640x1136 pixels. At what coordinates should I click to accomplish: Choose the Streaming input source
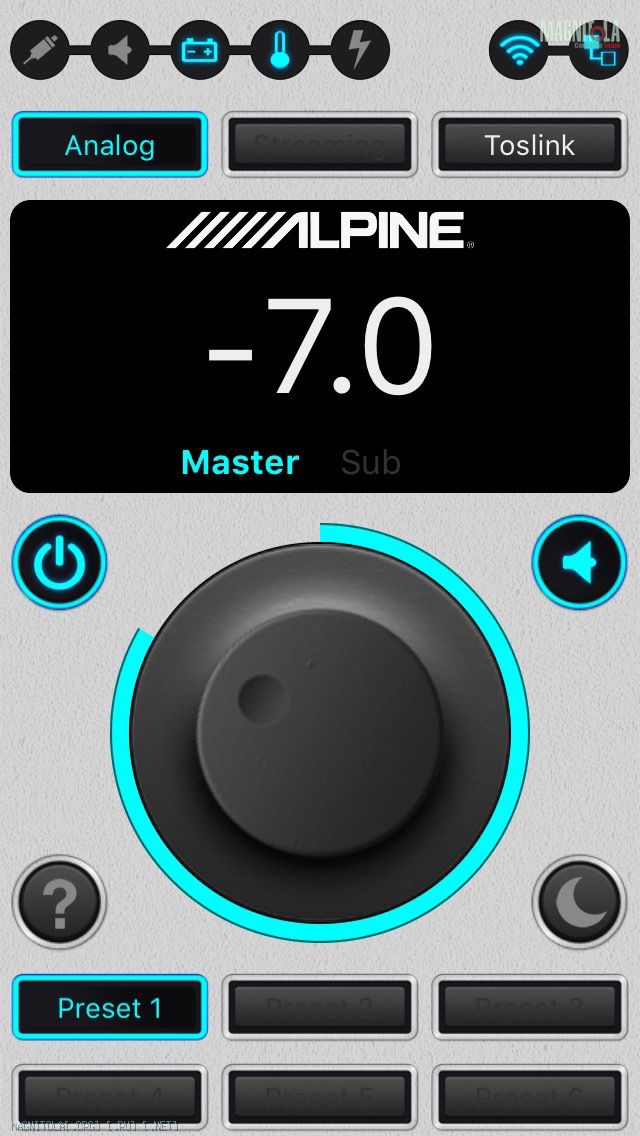[320, 145]
